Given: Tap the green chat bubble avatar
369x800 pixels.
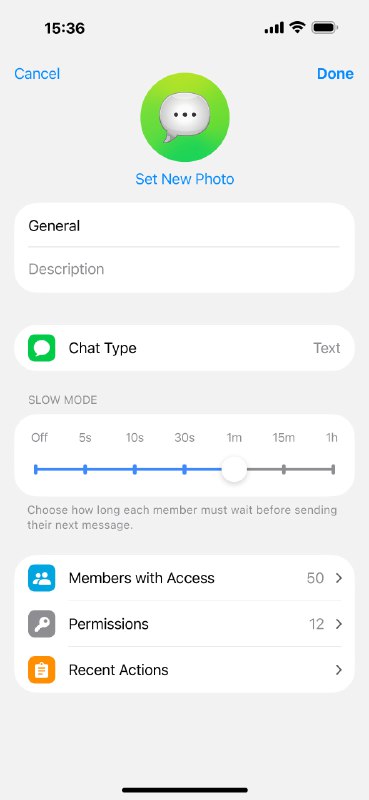Looking at the screenshot, I should coord(185,117).
